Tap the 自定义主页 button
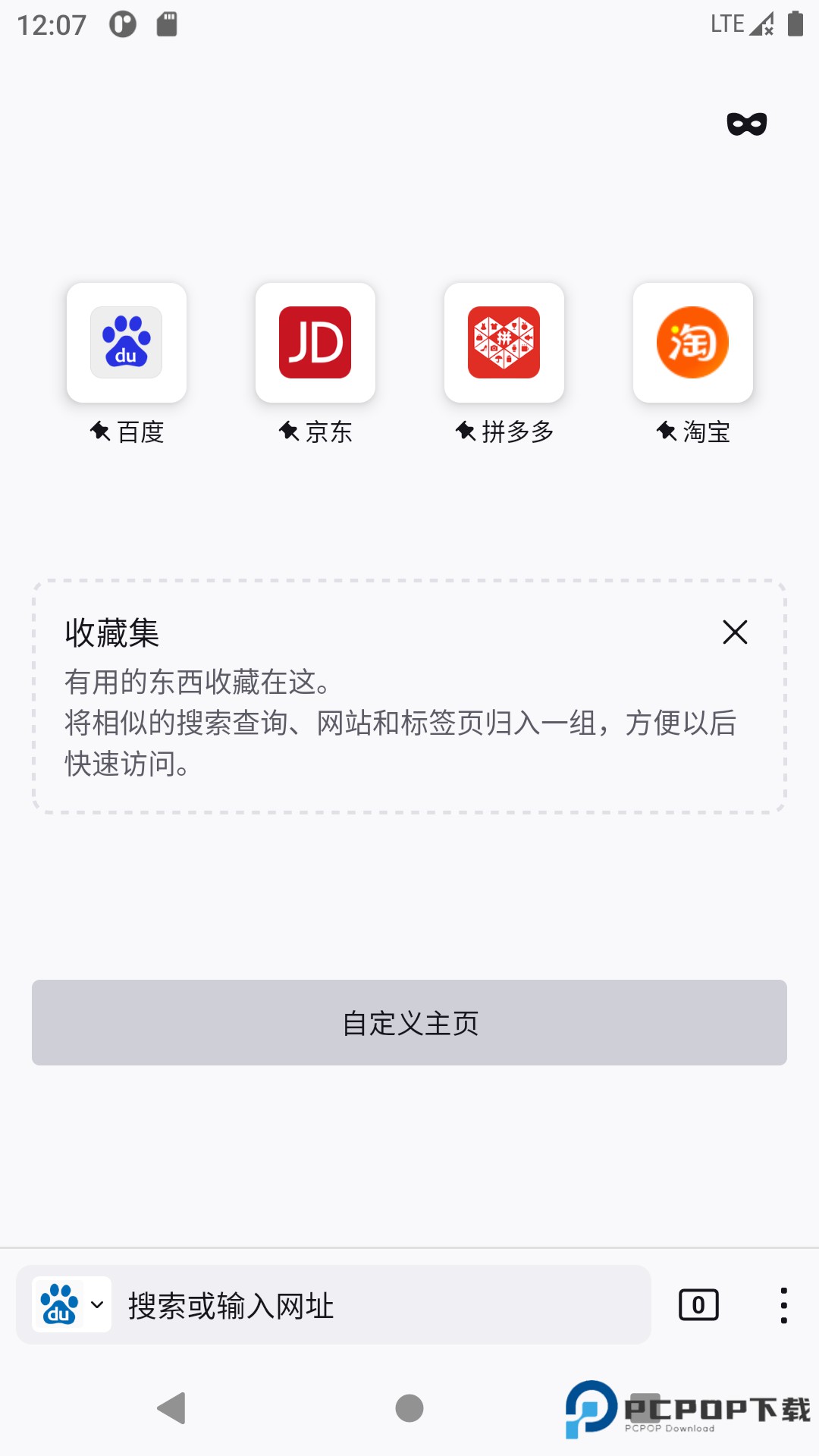 409,1022
